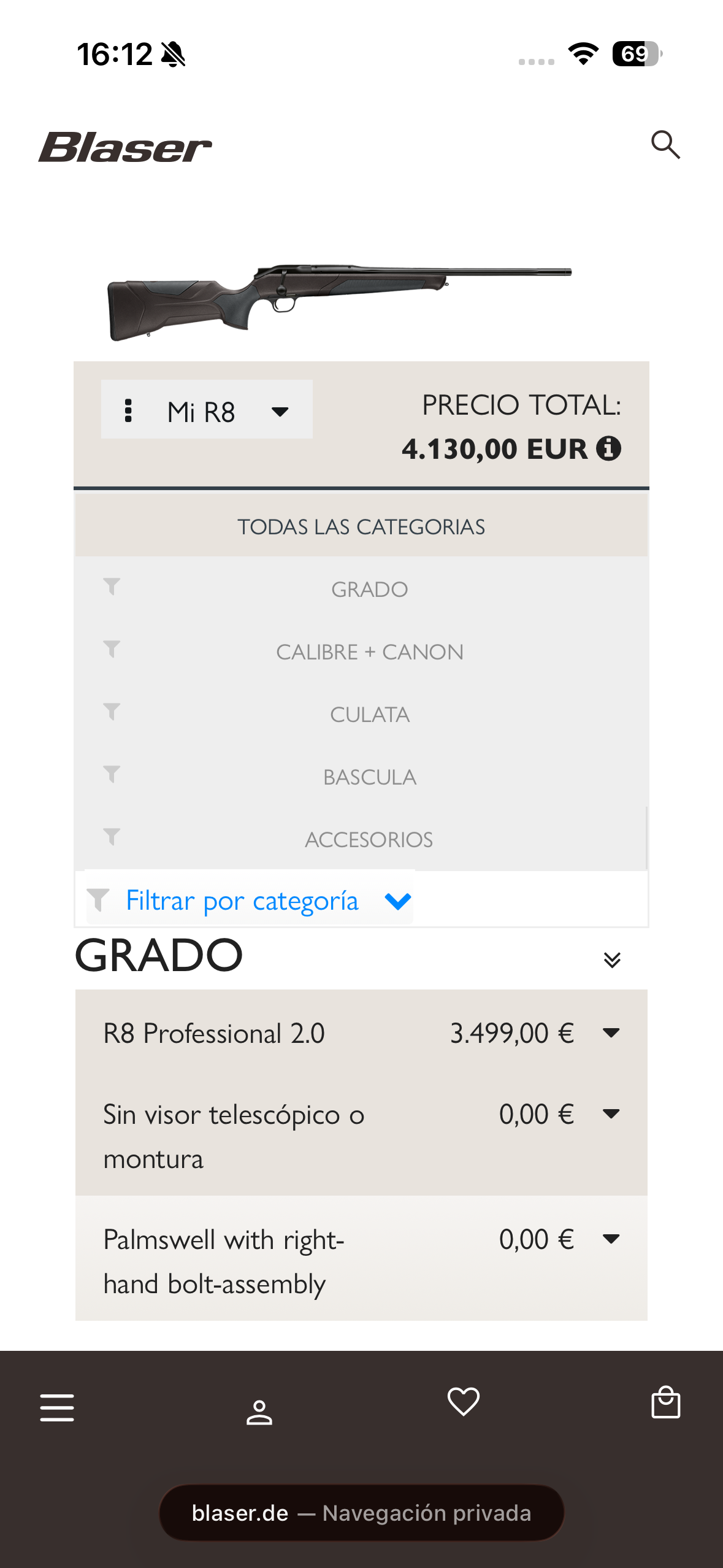Filter by ACCESORIOS category
The image size is (723, 1568).
tap(369, 839)
